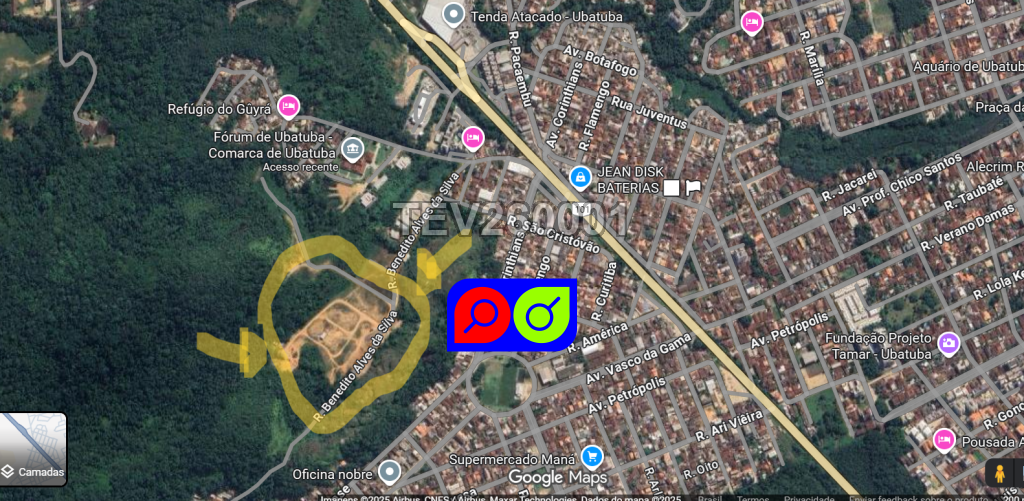Select the Refúgio do Guyra hotel pin
Image resolution: width=1024 pixels, height=501 pixels.
pyautogui.click(x=288, y=105)
